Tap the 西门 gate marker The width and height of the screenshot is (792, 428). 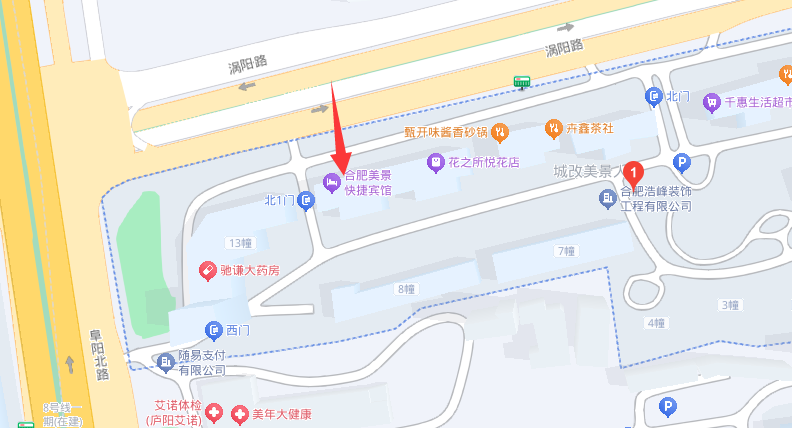tap(213, 329)
